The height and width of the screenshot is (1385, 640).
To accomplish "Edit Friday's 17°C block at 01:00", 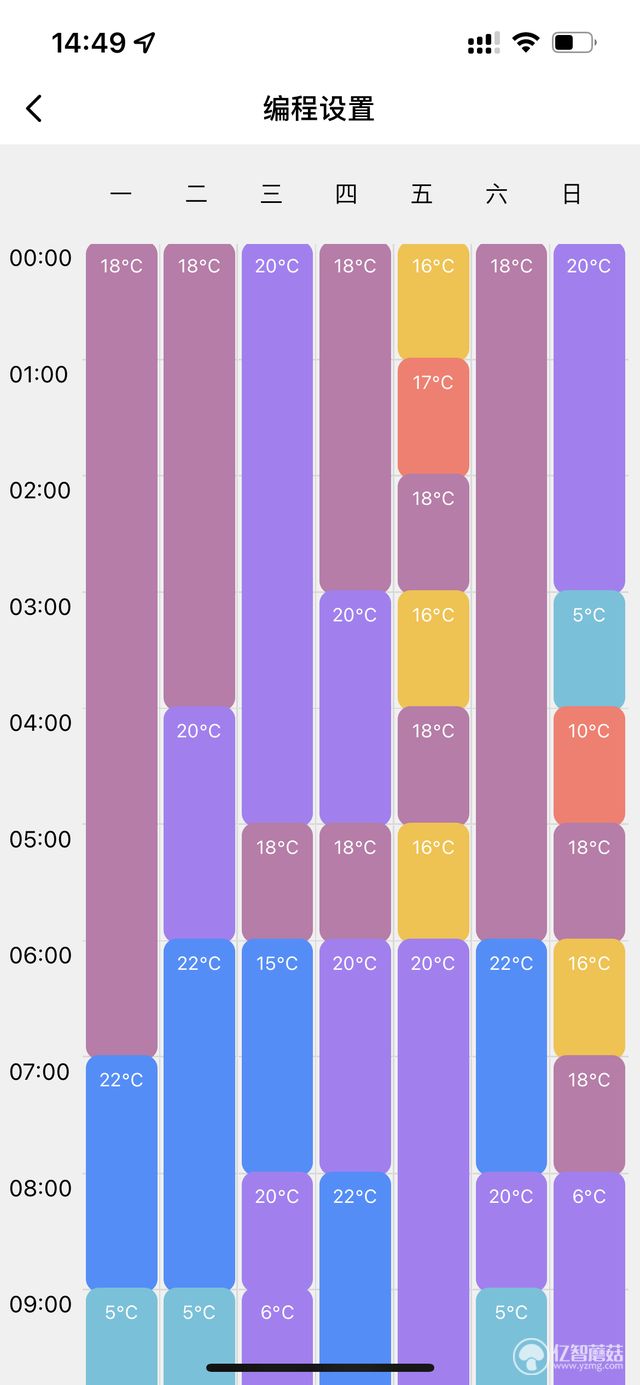I will click(433, 417).
